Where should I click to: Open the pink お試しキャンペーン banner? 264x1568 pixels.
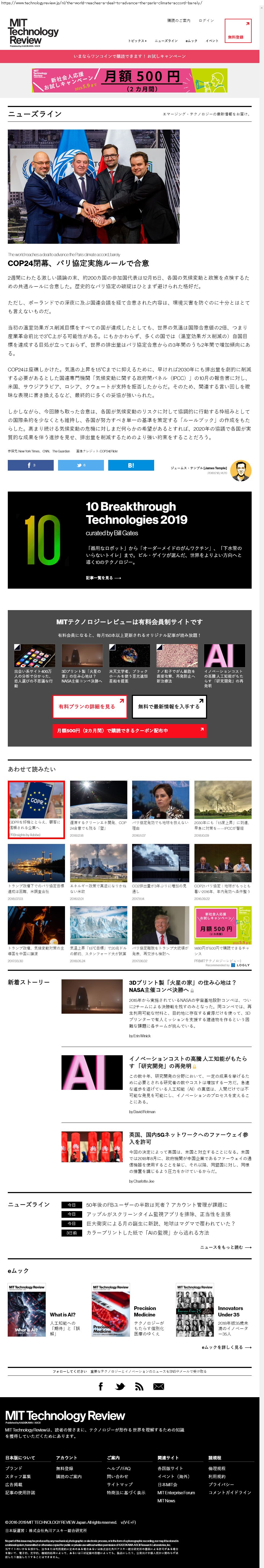(x=130, y=56)
